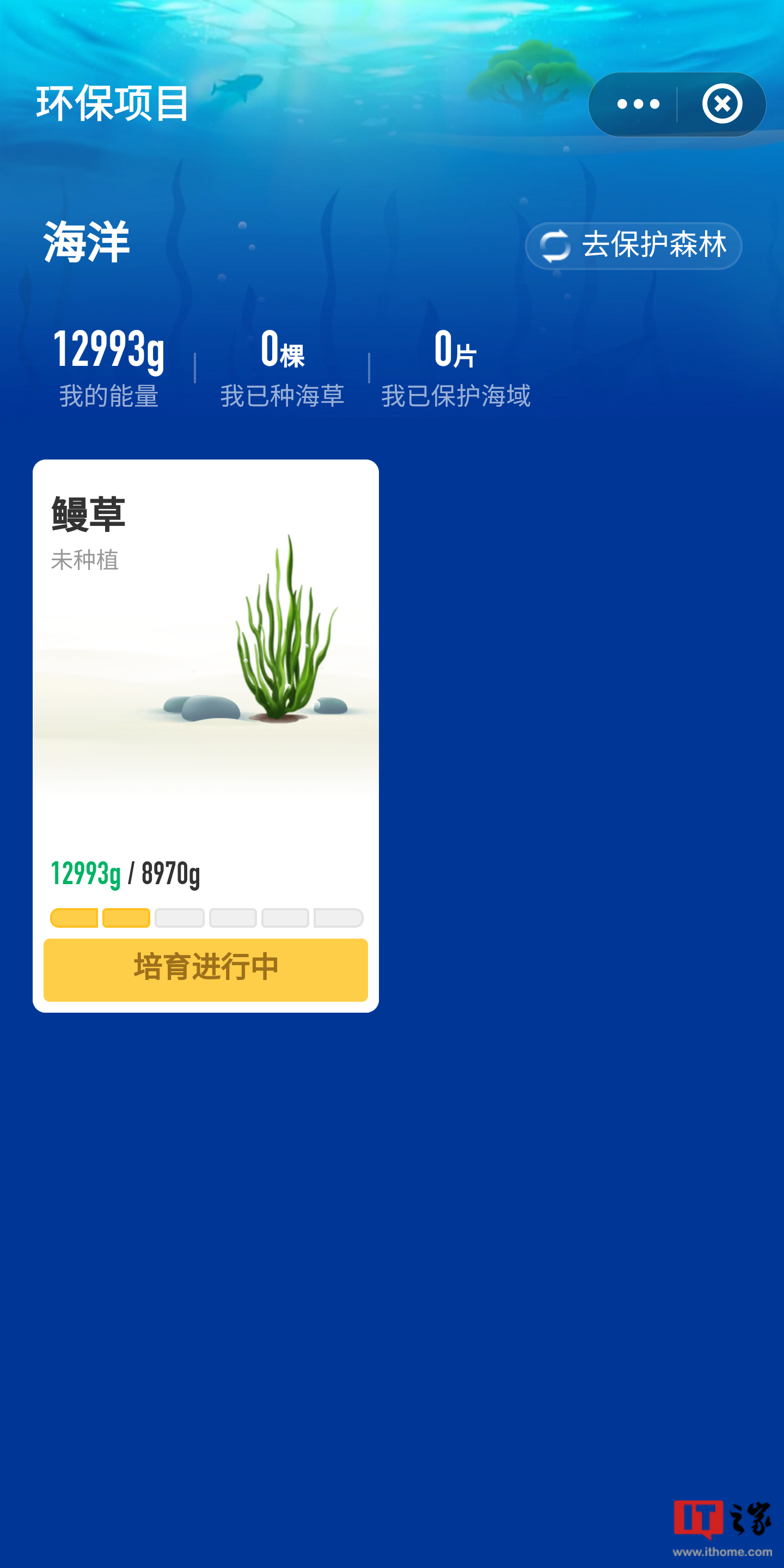Switch to 去保护森林 forest view

633,246
